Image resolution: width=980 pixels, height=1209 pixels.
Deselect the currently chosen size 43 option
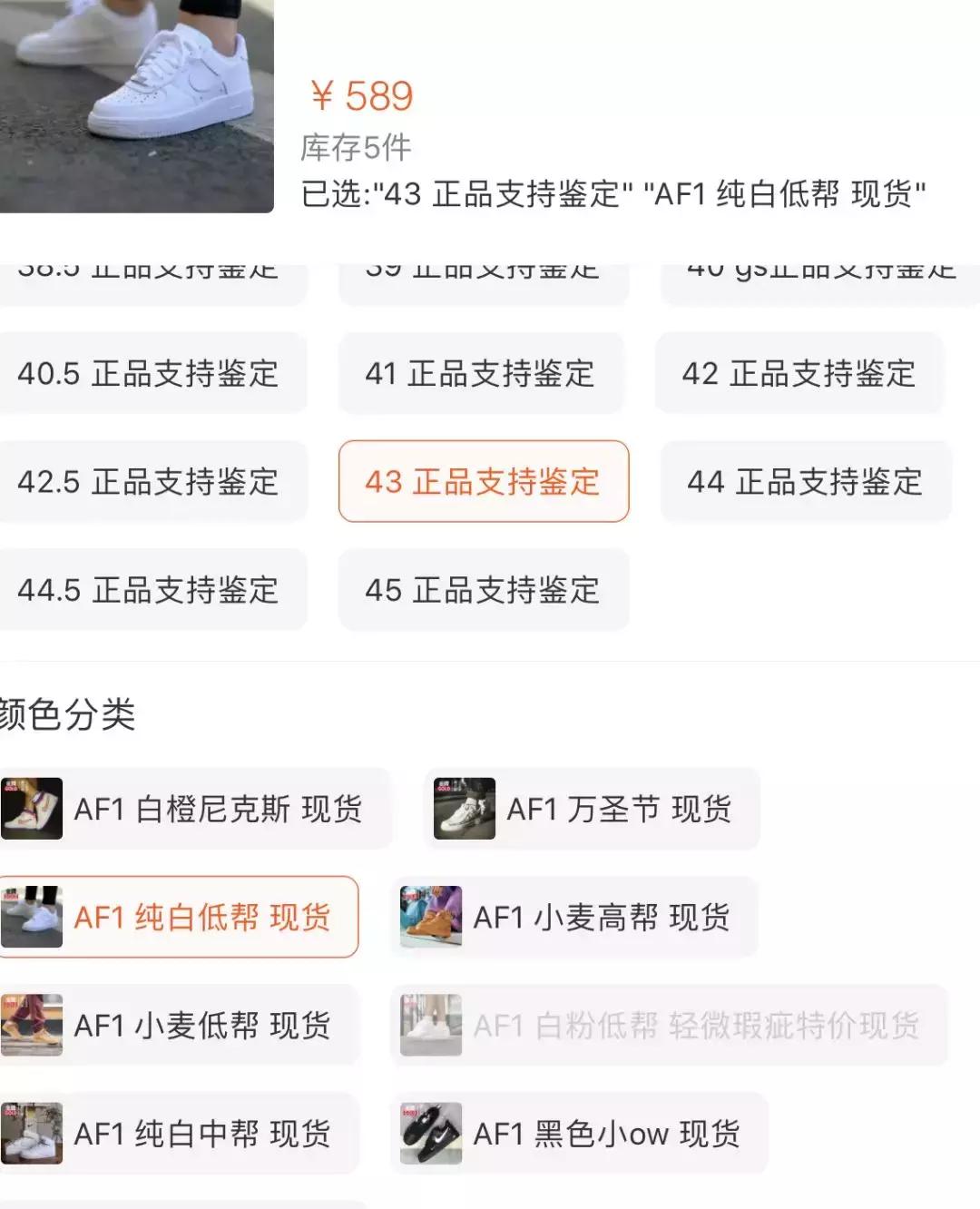pyautogui.click(x=484, y=482)
